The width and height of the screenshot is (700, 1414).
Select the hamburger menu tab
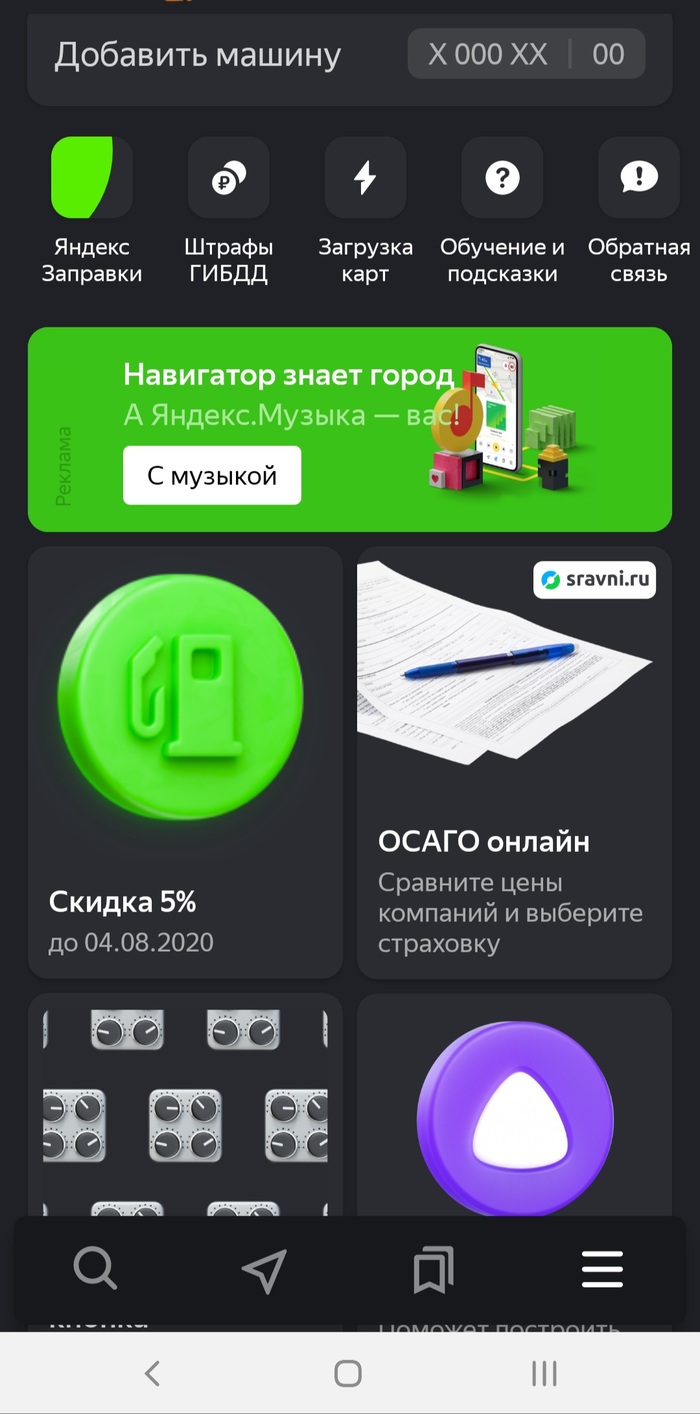602,1270
